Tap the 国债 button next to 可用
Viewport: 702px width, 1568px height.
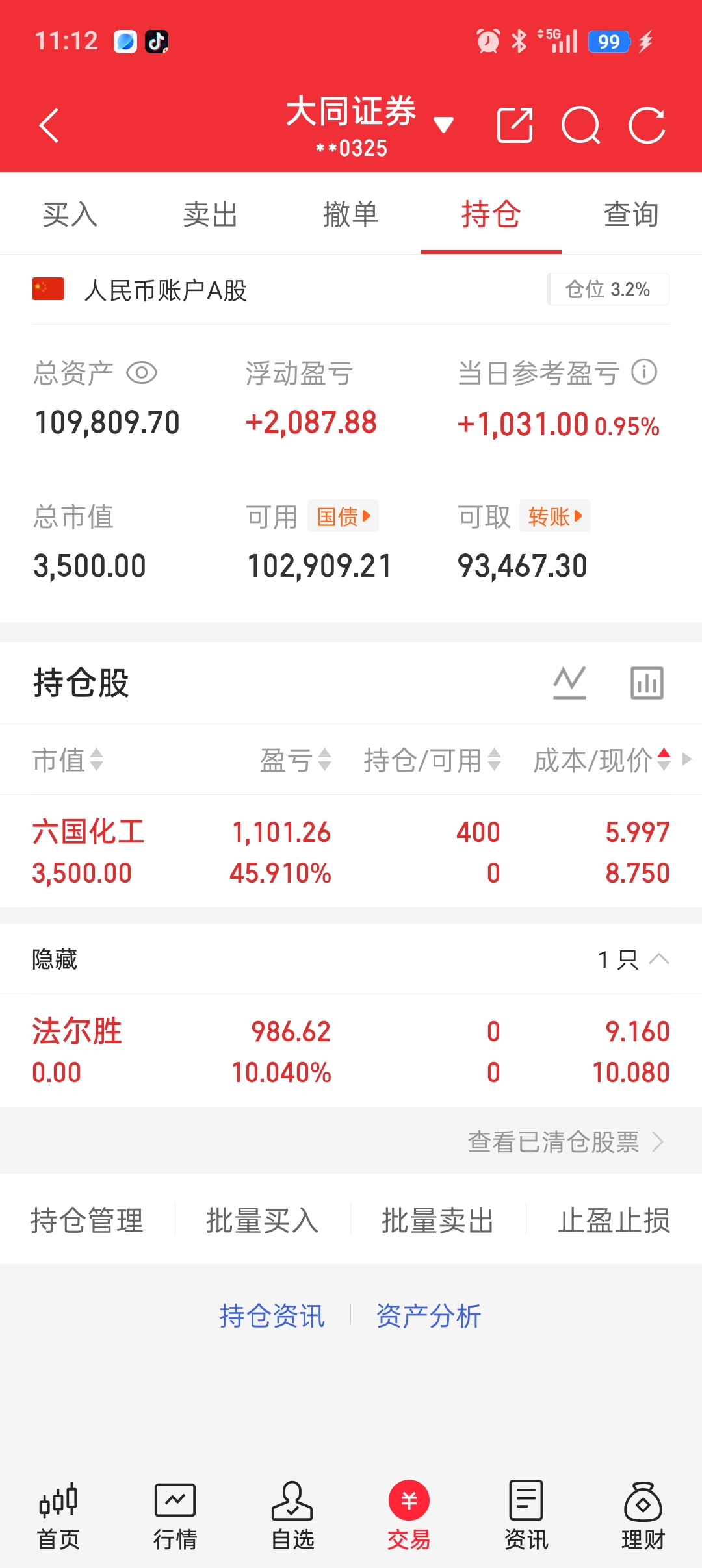pyautogui.click(x=343, y=516)
